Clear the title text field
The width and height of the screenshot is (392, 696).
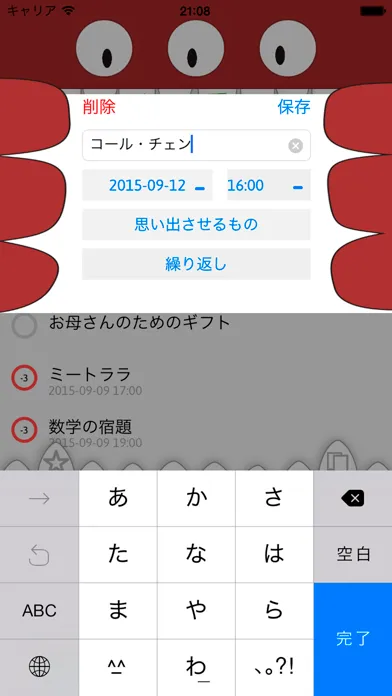click(295, 146)
